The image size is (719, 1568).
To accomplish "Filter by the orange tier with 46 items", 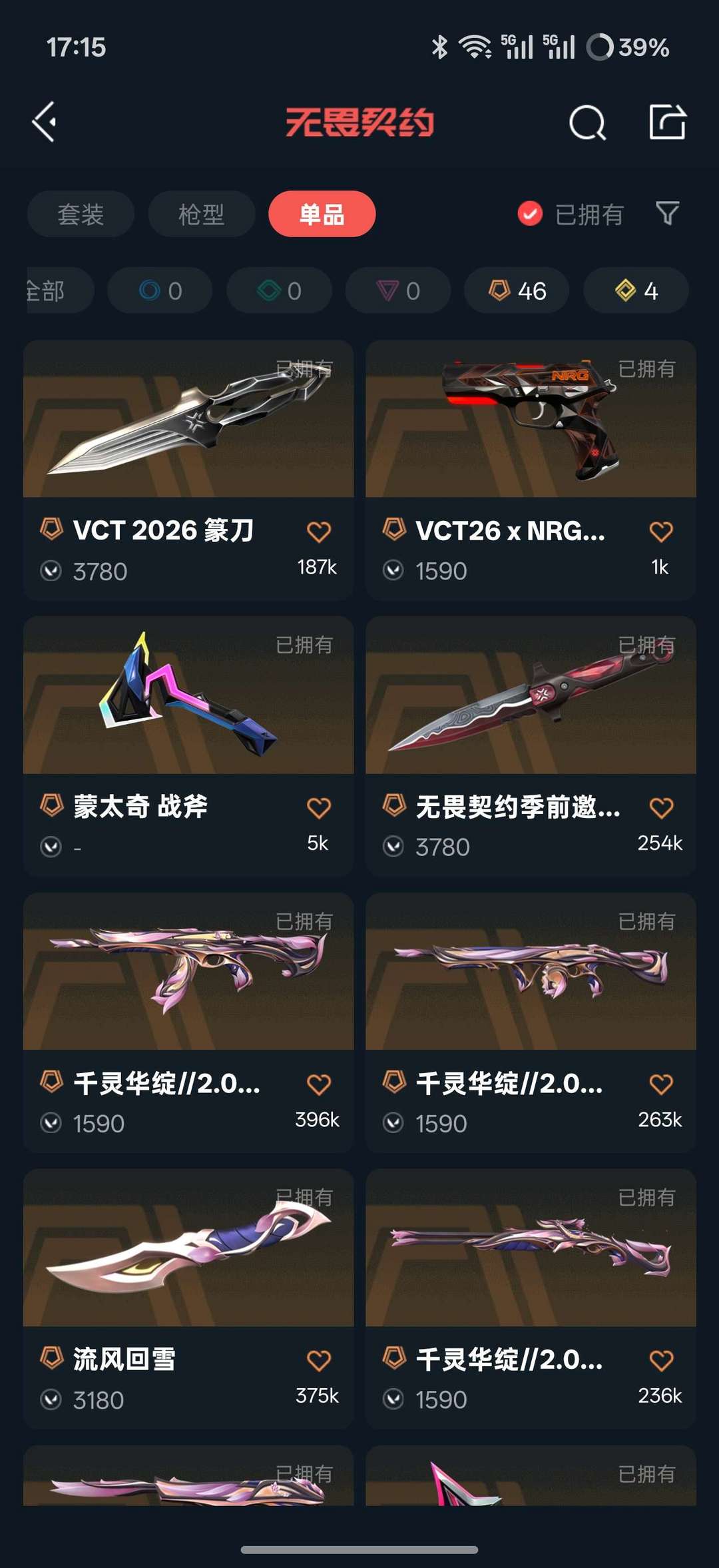I will (517, 290).
